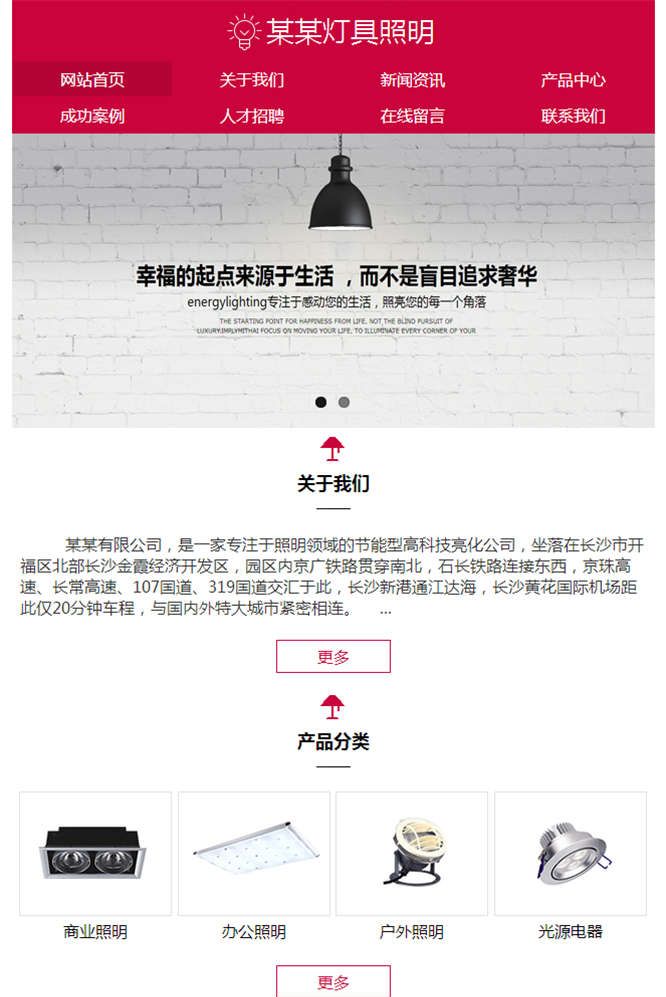Switch to 产品中心 section

[573, 80]
